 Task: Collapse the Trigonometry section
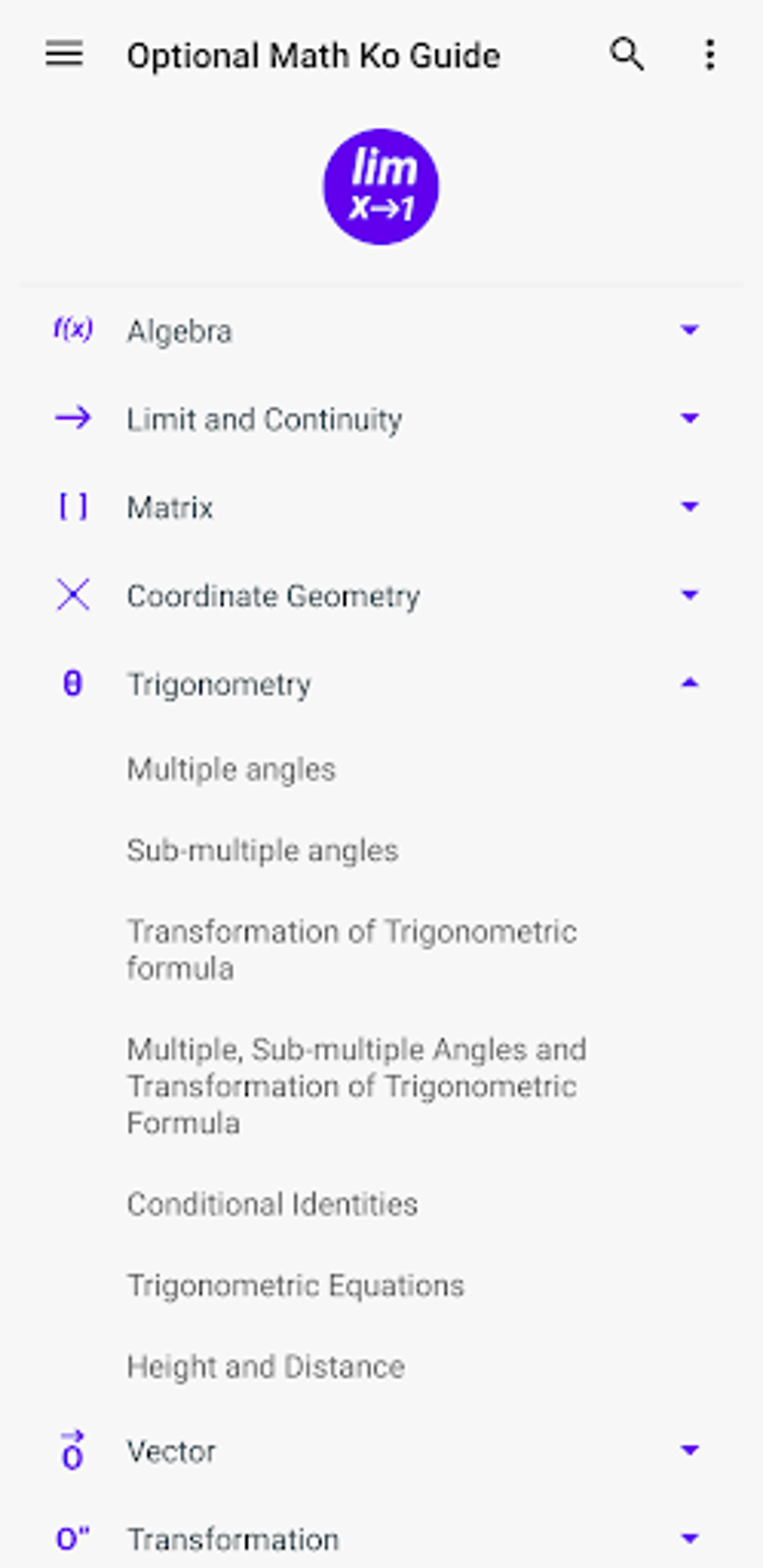[x=689, y=683]
